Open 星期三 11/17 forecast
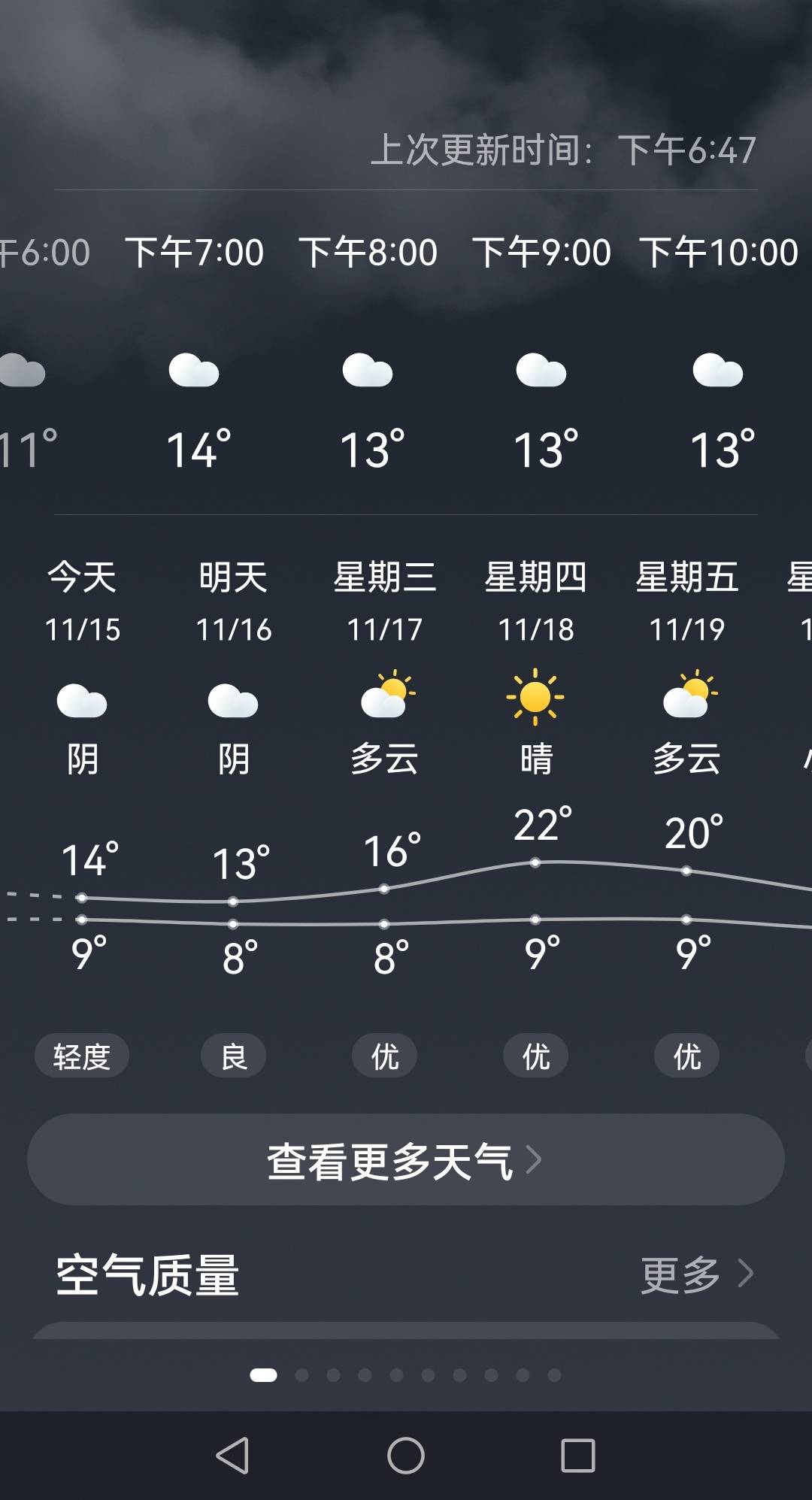812x1500 pixels. [x=384, y=702]
